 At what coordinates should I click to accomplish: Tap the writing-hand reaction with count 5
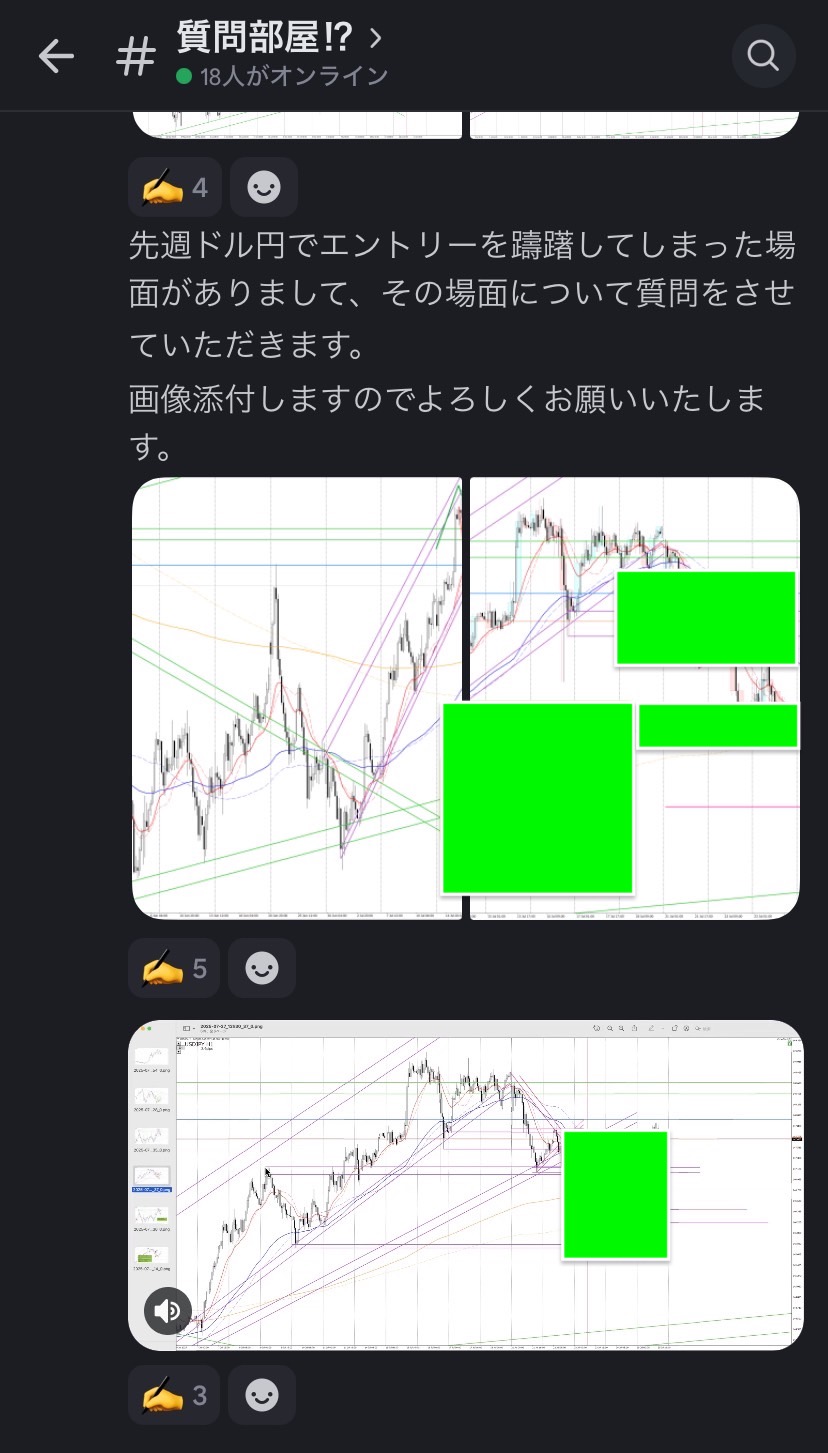click(x=175, y=968)
